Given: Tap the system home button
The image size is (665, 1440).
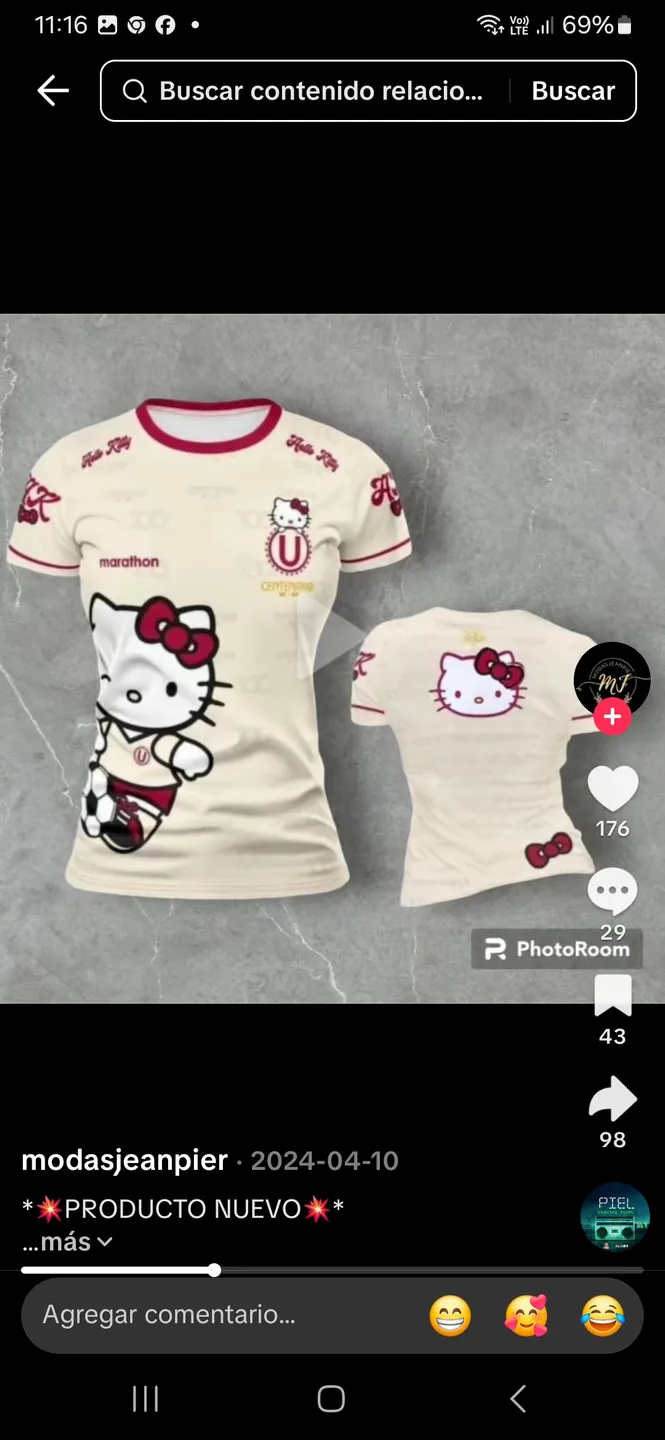Looking at the screenshot, I should pyautogui.click(x=331, y=1399).
